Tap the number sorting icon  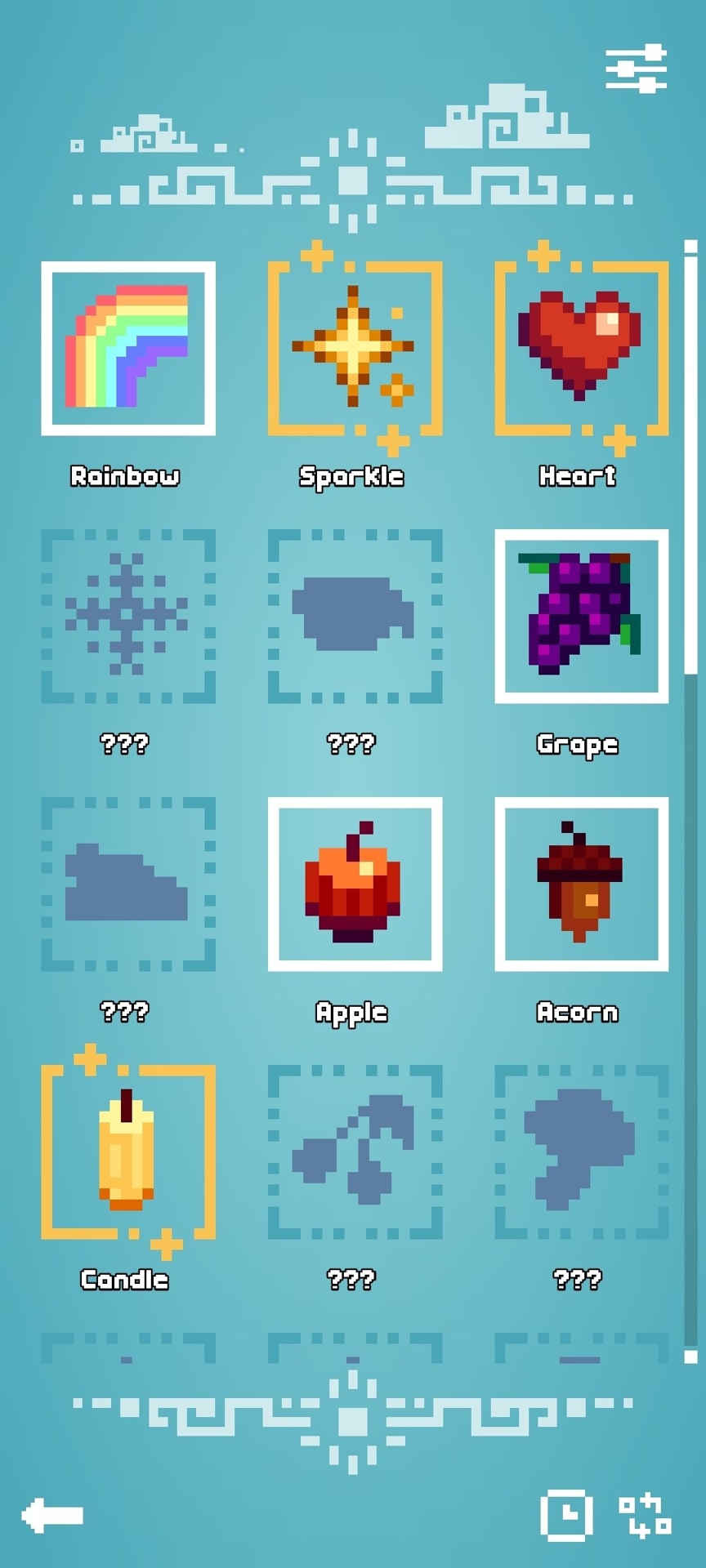pos(645,1516)
